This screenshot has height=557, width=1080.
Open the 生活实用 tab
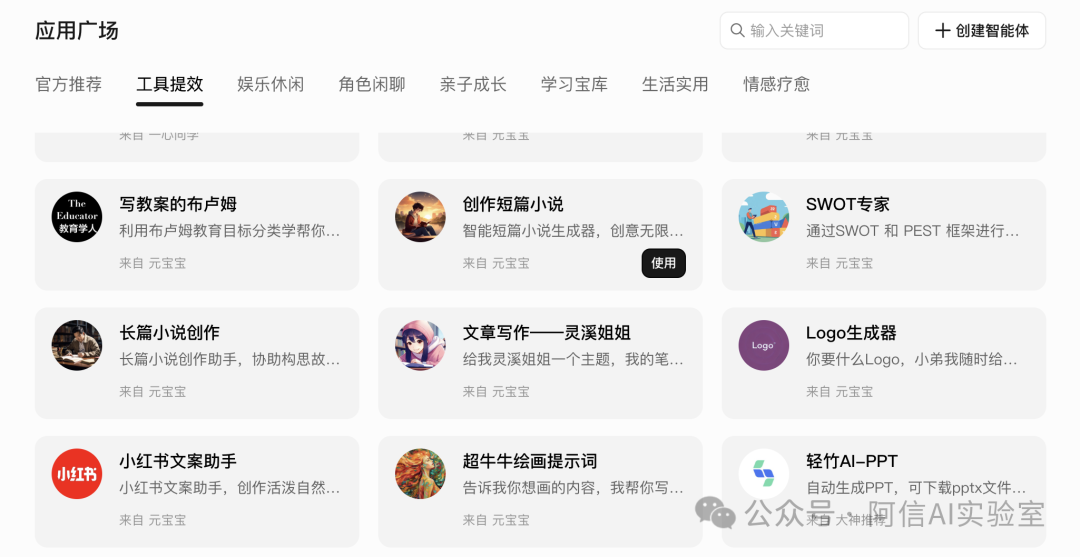coord(675,84)
